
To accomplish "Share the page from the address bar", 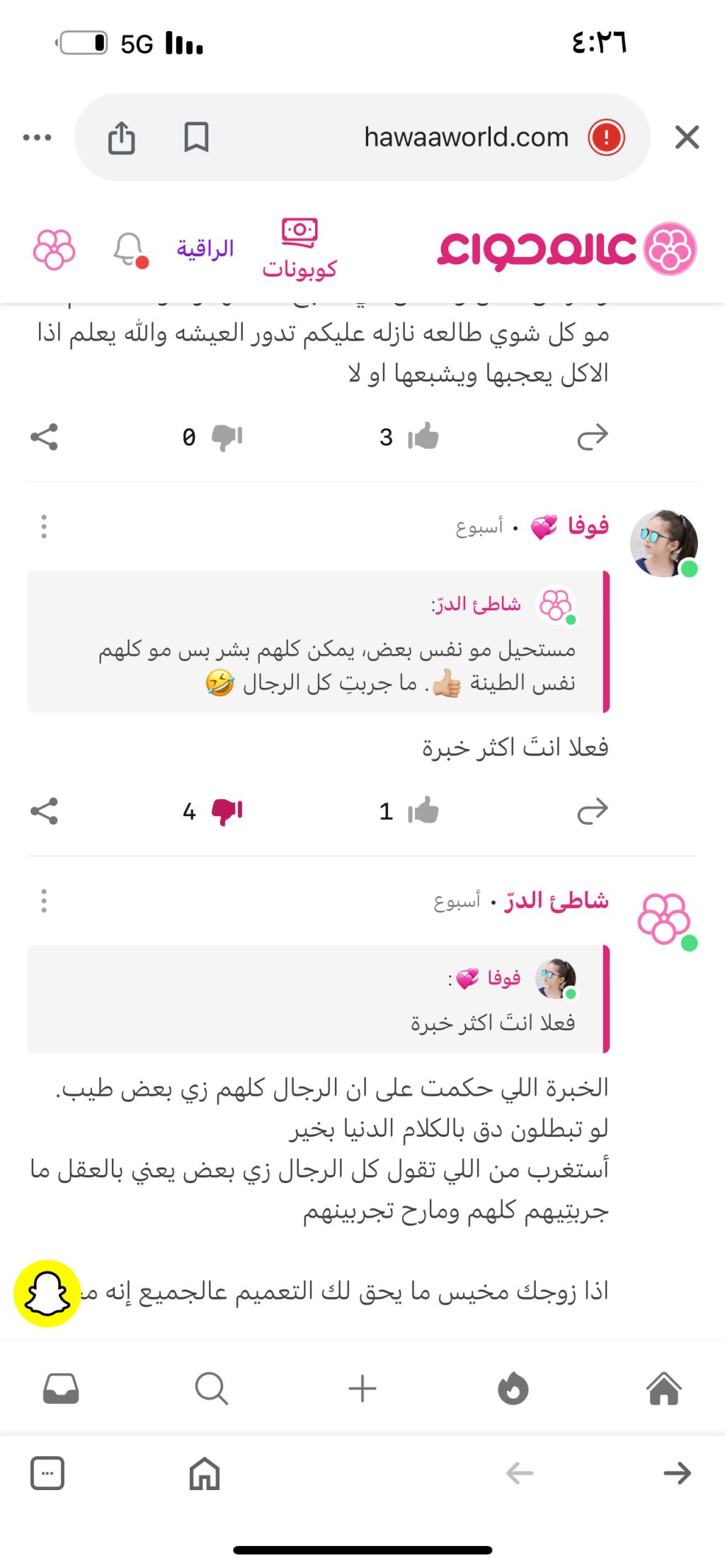I will tap(122, 137).
